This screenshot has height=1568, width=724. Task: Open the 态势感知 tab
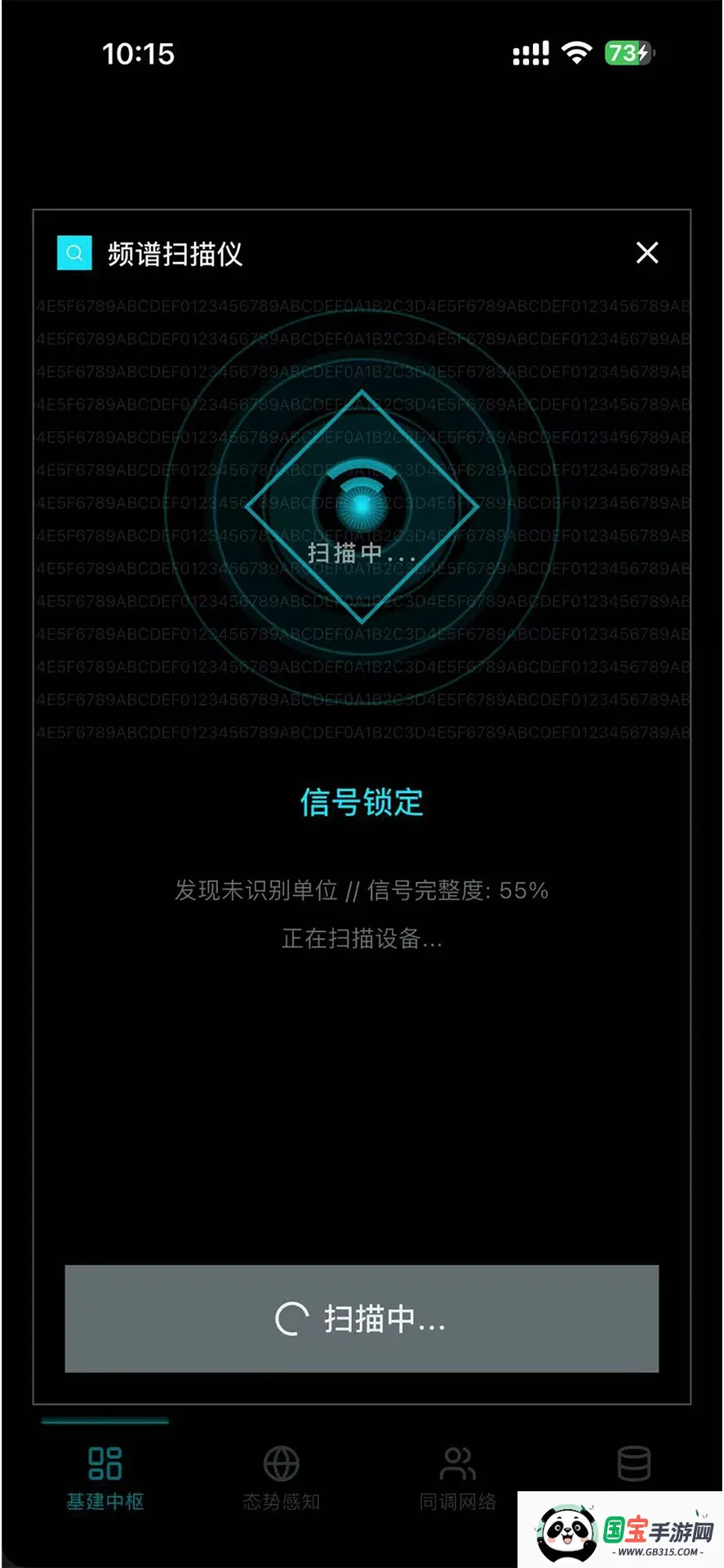pyautogui.click(x=282, y=1477)
